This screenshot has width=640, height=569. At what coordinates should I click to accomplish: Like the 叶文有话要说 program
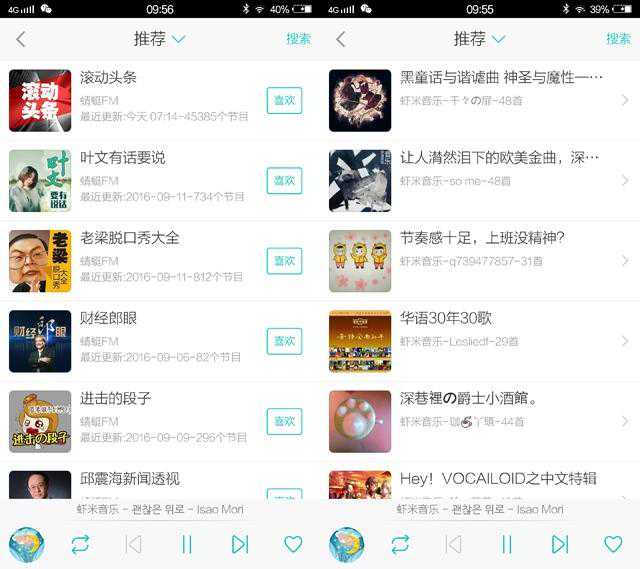(x=284, y=180)
